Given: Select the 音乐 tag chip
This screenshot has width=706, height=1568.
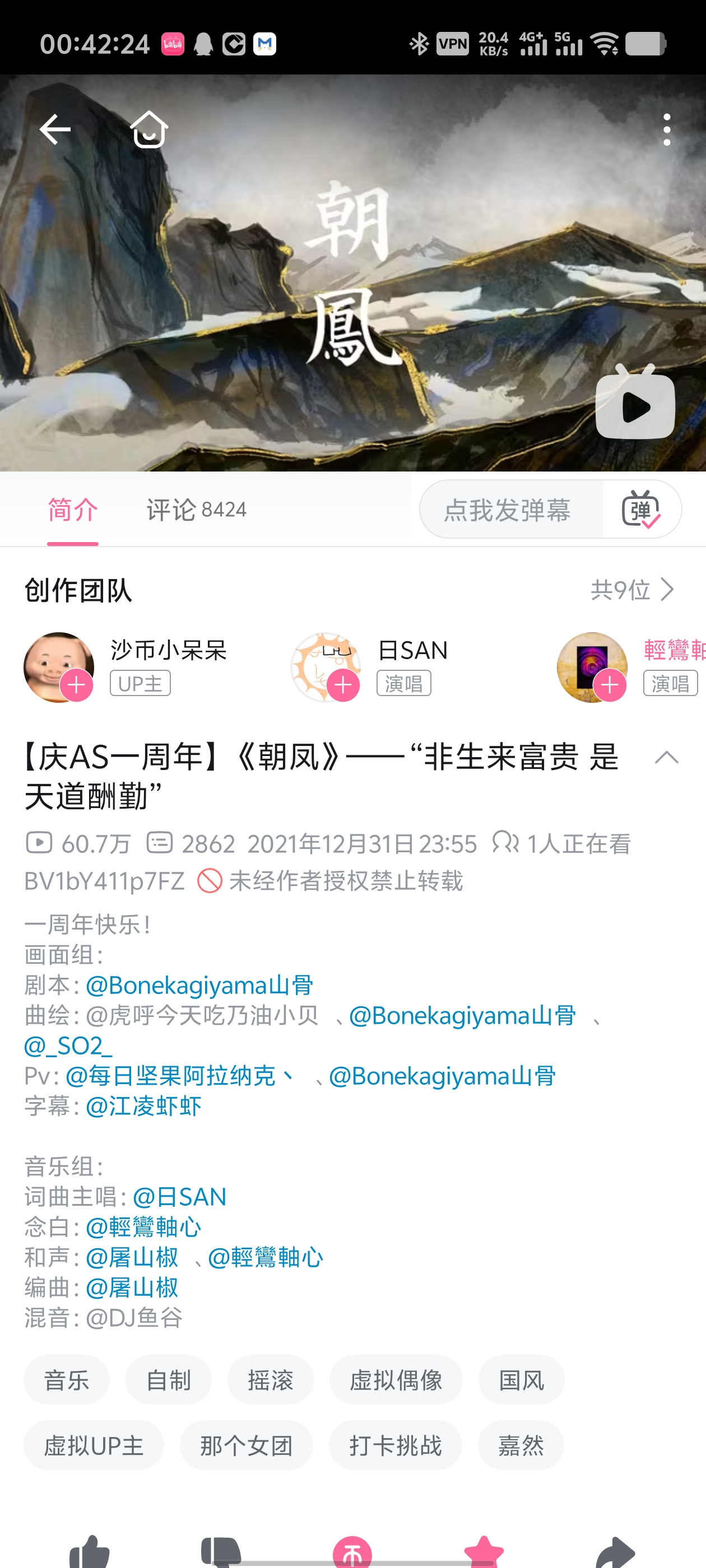Looking at the screenshot, I should point(66,1379).
